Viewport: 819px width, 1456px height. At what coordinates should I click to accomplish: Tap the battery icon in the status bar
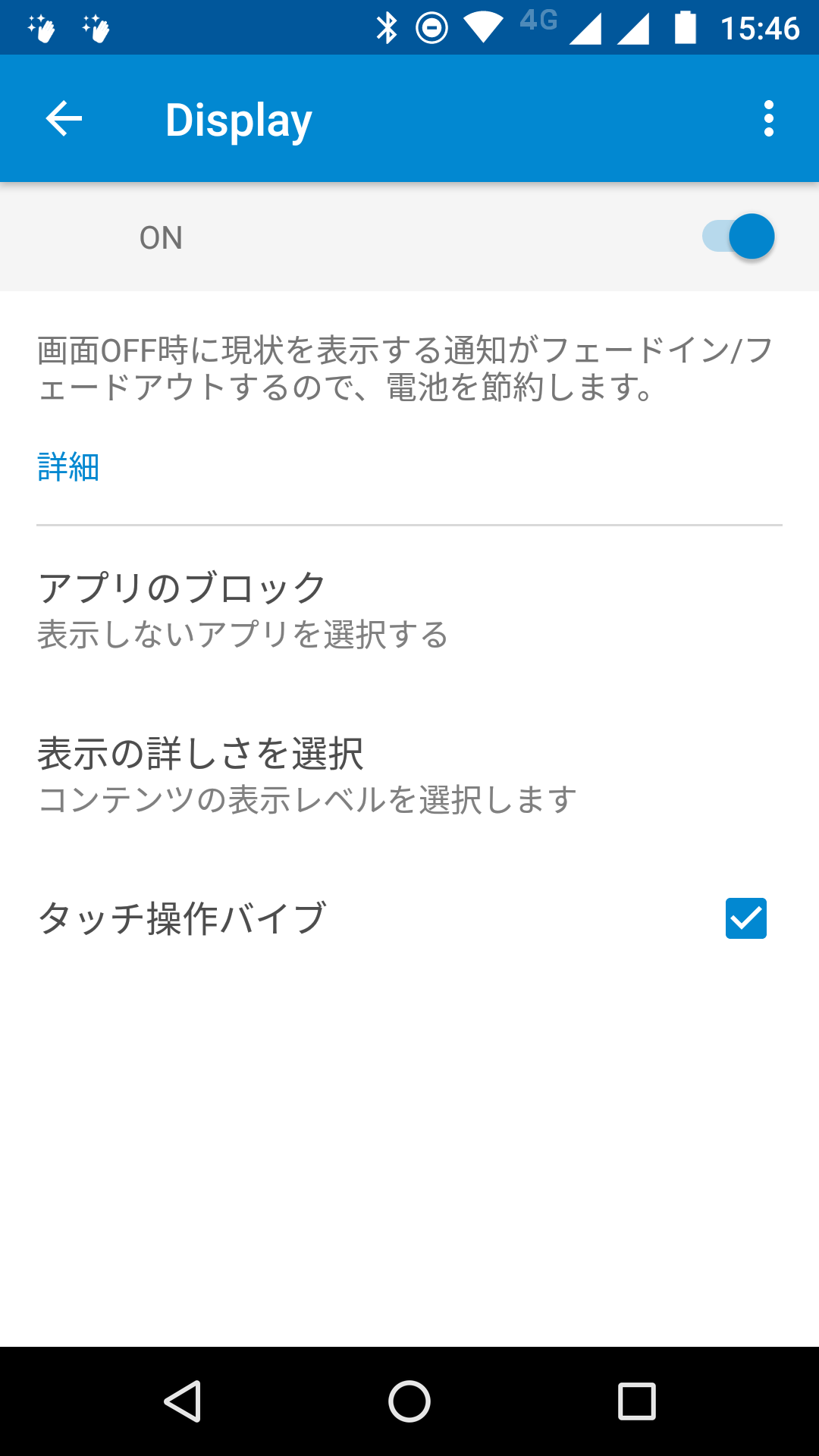click(x=685, y=25)
